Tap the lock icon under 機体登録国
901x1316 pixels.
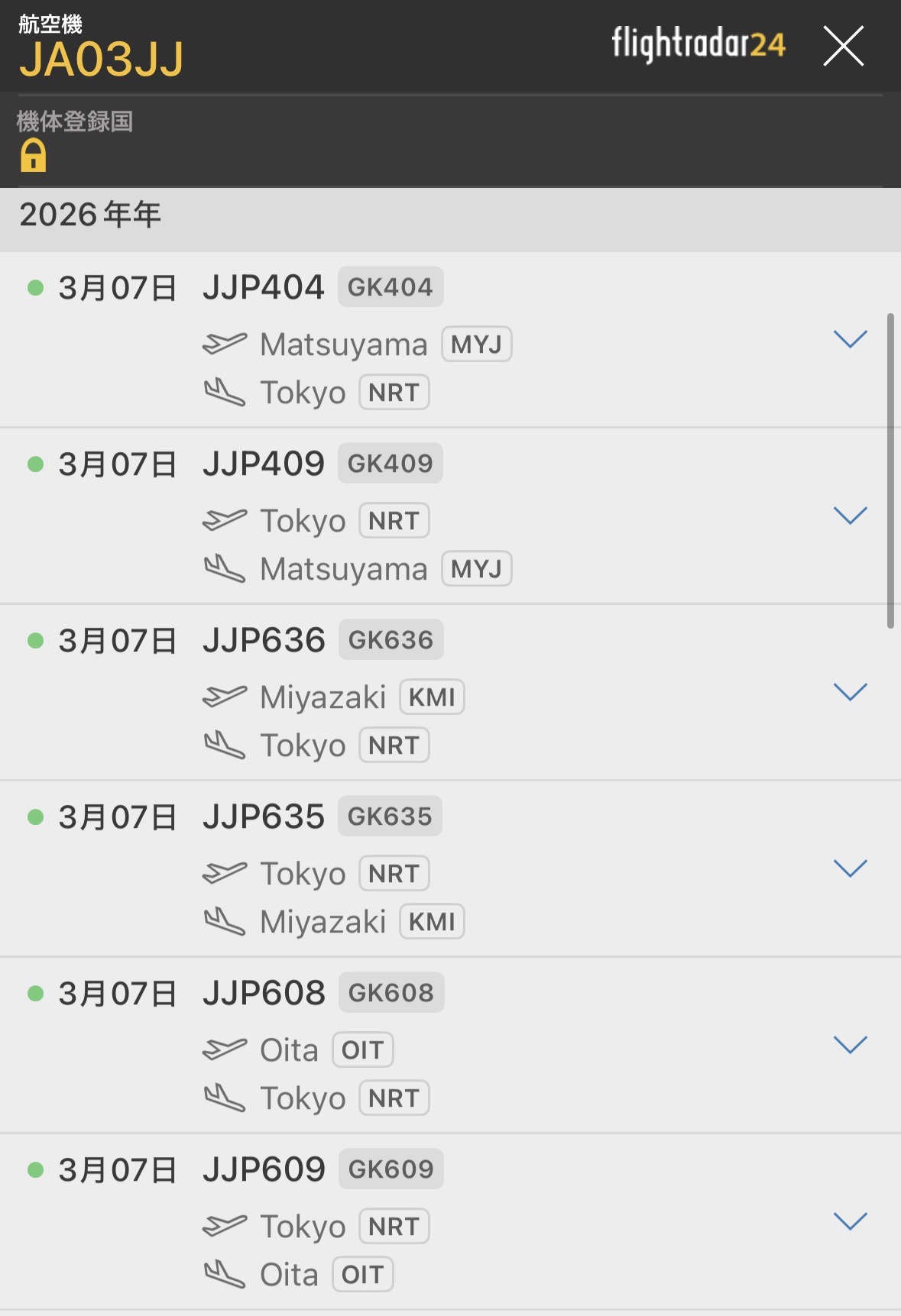pos(33,155)
